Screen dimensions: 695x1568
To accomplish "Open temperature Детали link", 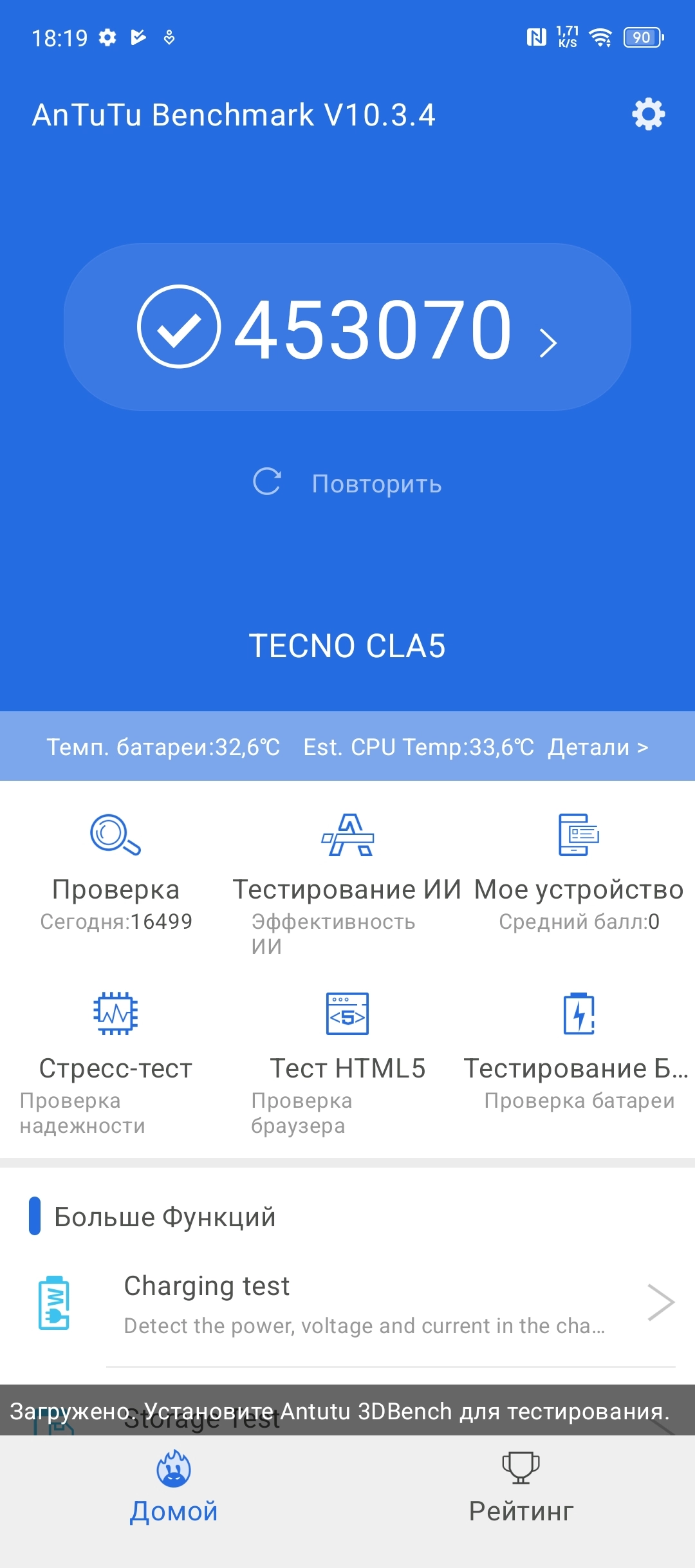I will [598, 747].
